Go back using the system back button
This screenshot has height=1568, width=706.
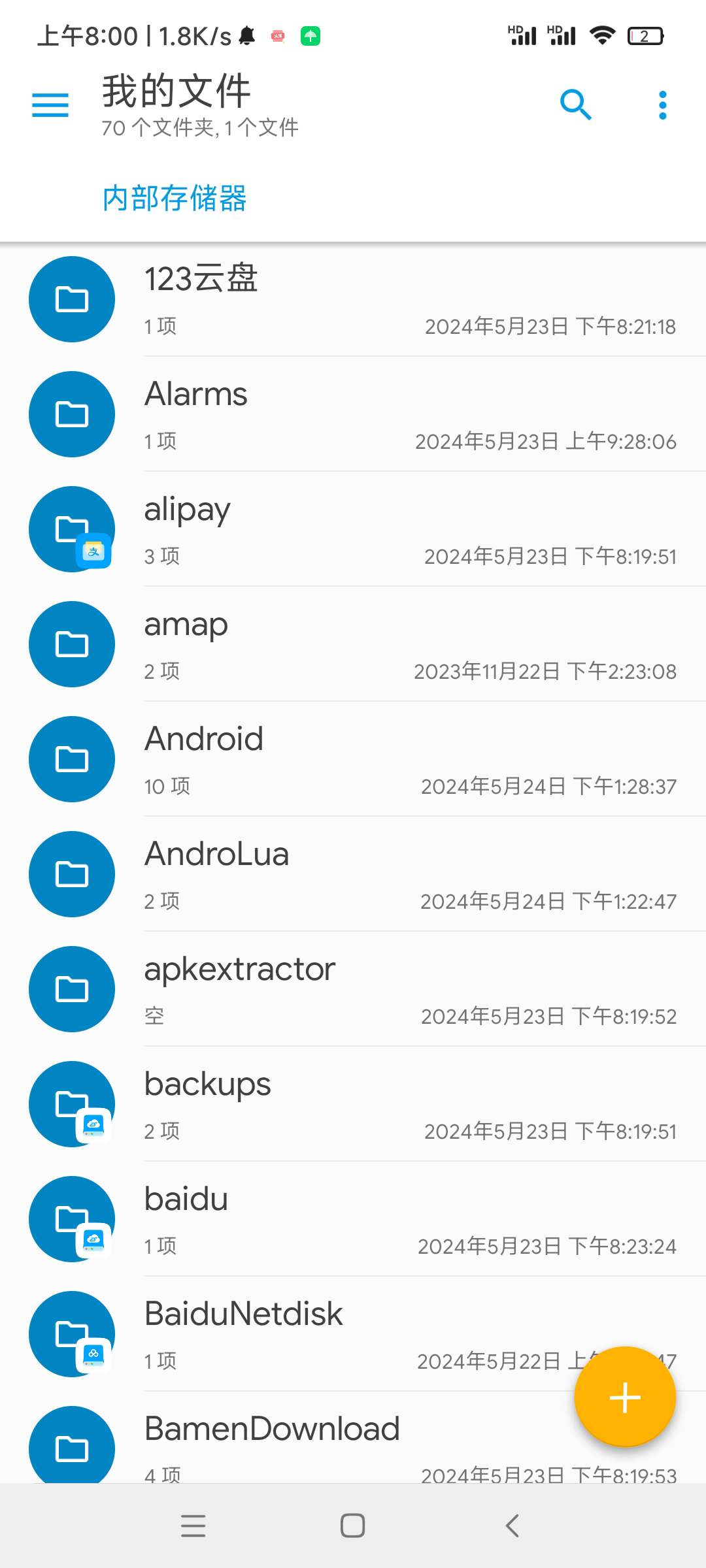(x=513, y=1526)
